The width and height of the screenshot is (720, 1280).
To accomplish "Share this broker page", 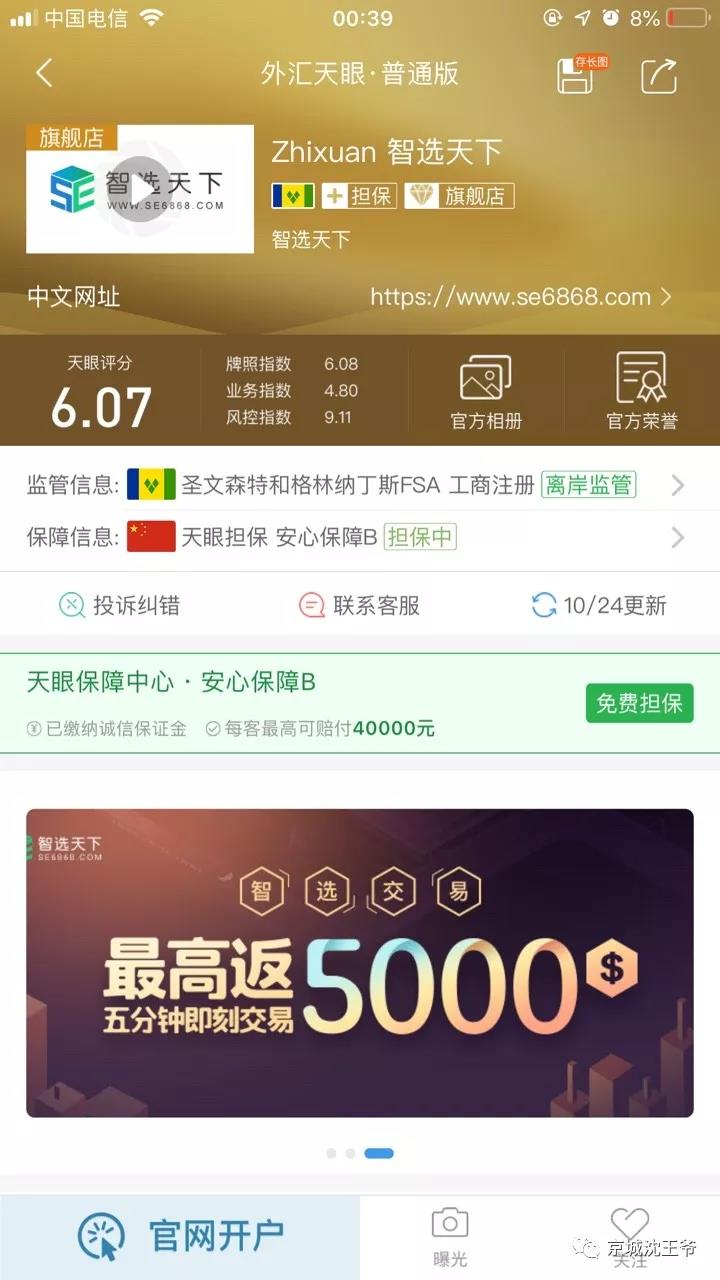I will coord(659,75).
